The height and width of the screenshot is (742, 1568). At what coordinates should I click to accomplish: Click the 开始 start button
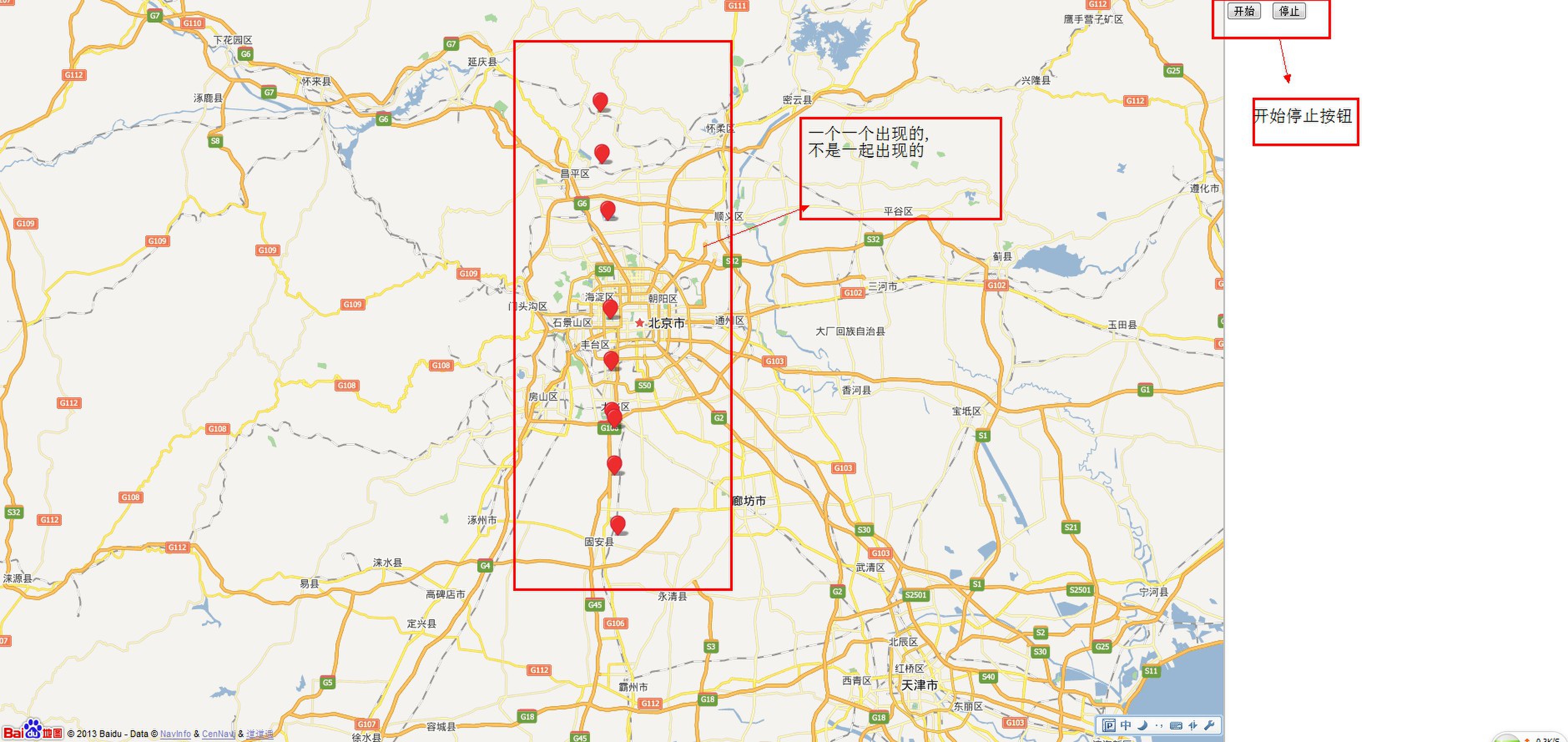(1243, 11)
